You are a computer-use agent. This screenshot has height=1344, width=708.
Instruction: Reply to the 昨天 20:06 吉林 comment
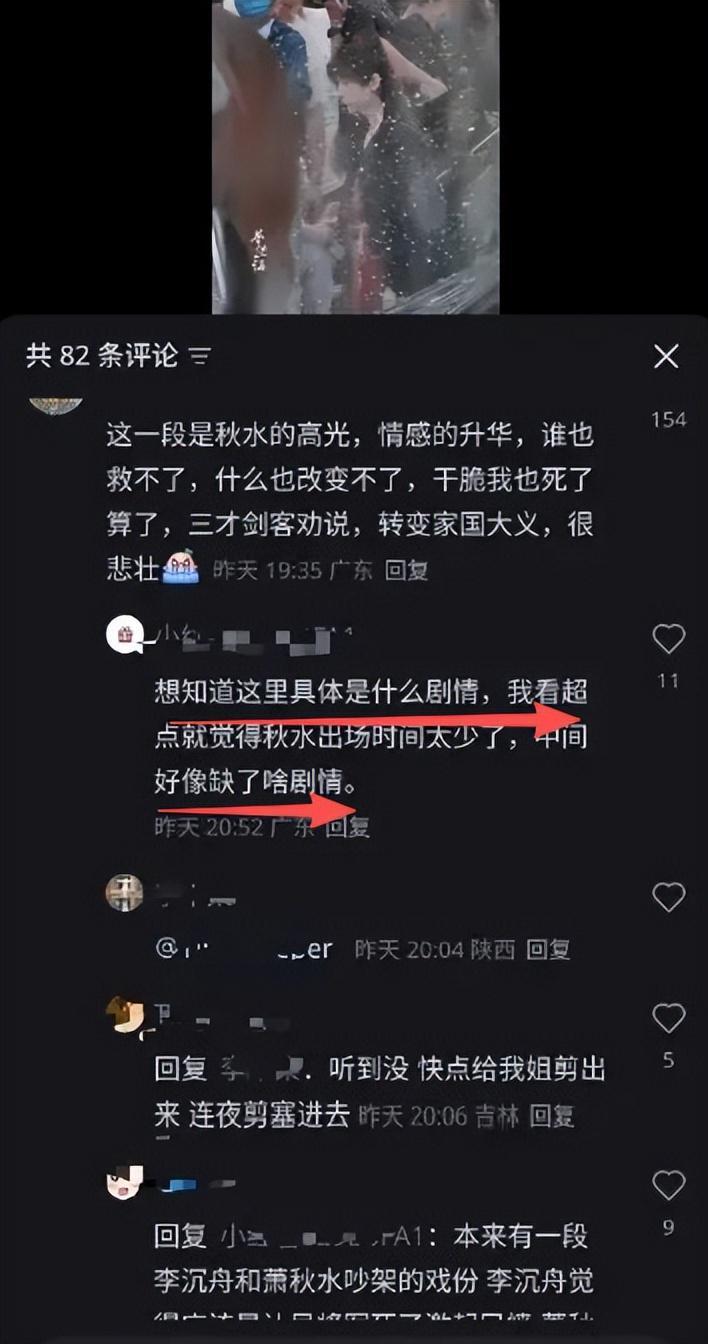pos(551,1116)
